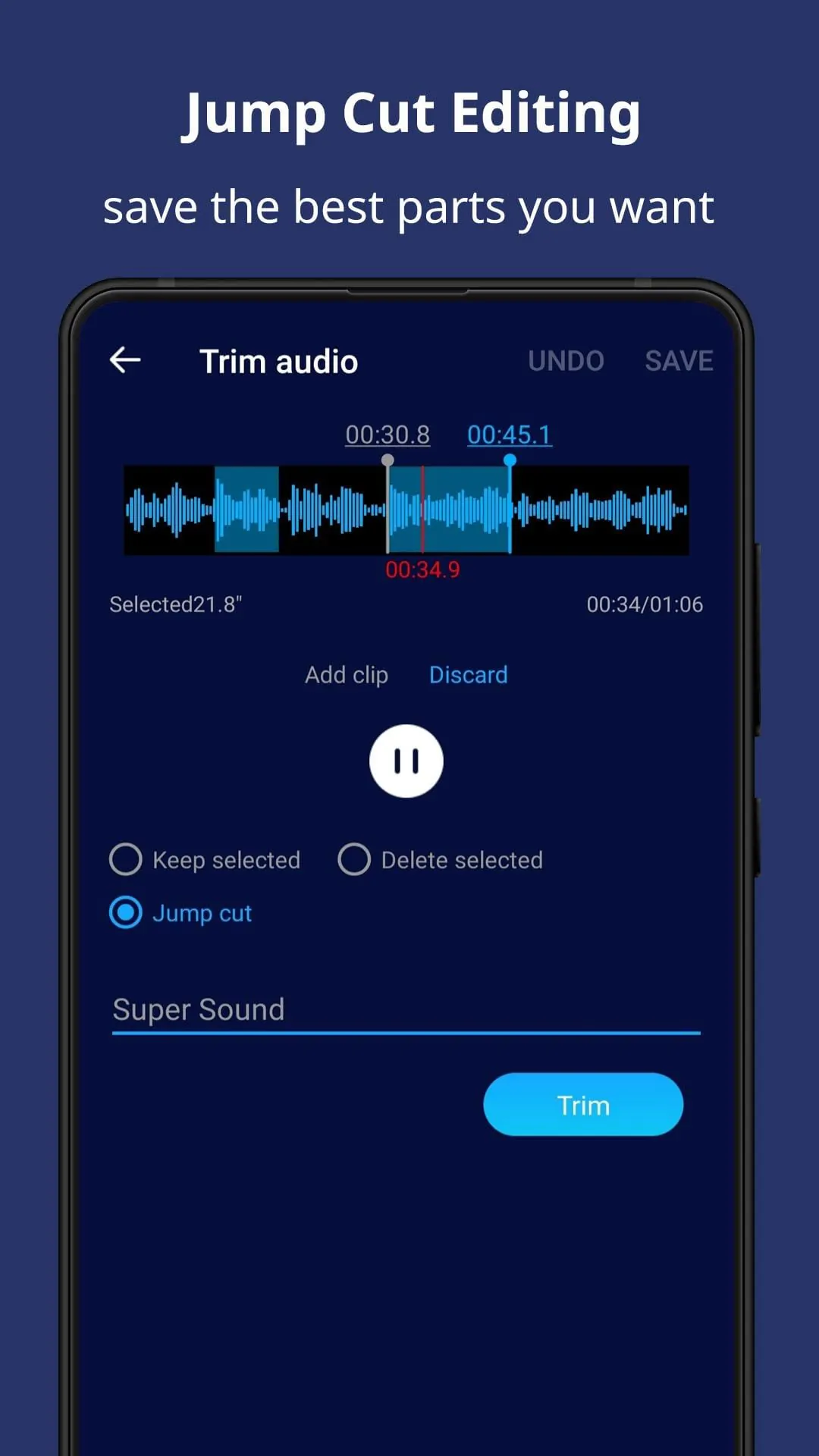Save the trimmed audio with SAVE
The image size is (819, 1456).
[678, 360]
